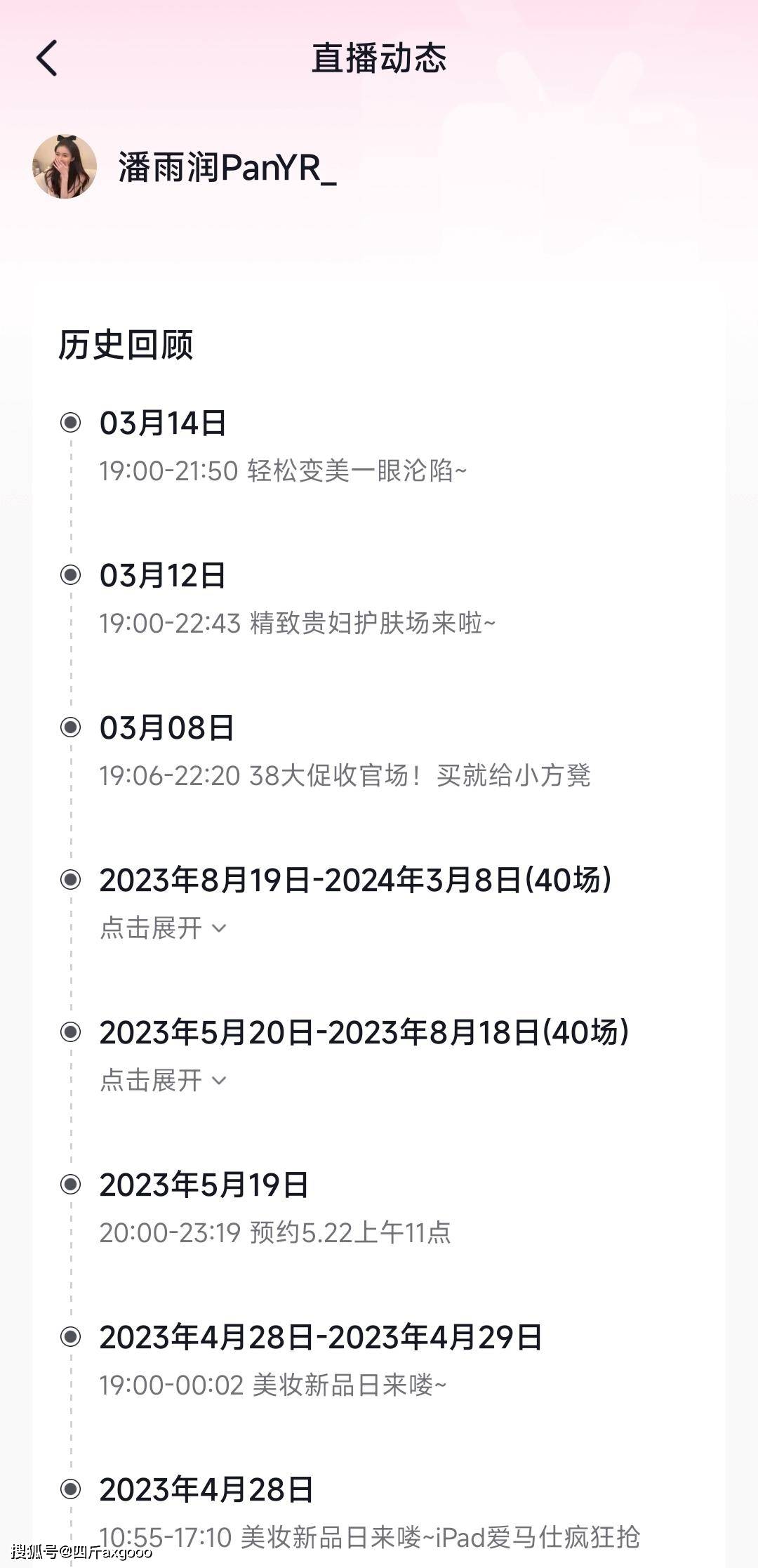The height and width of the screenshot is (1568, 758).
Task: Open 潘雨润PanYR_'s profile avatar
Action: point(65,167)
